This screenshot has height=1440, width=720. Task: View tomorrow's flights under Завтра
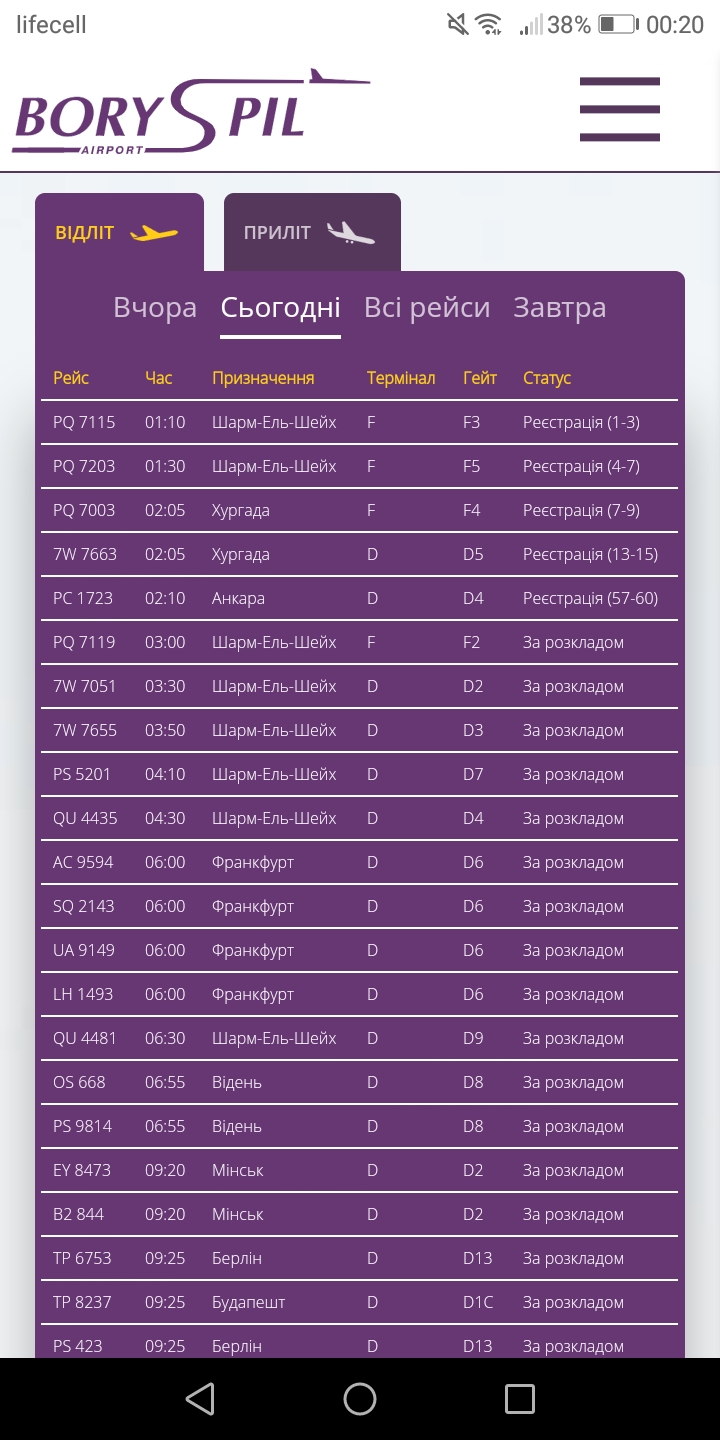[x=559, y=307]
